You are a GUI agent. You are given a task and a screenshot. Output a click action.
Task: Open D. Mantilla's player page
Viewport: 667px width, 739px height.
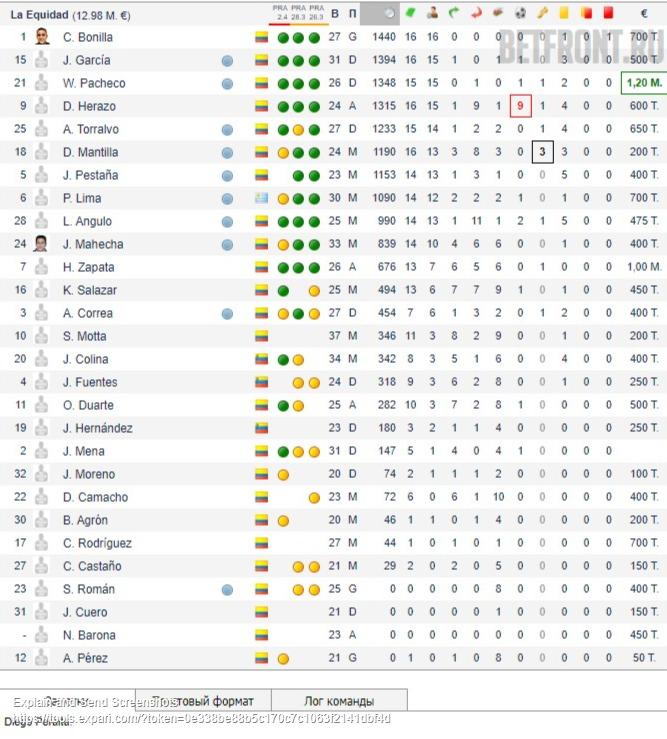pos(90,152)
